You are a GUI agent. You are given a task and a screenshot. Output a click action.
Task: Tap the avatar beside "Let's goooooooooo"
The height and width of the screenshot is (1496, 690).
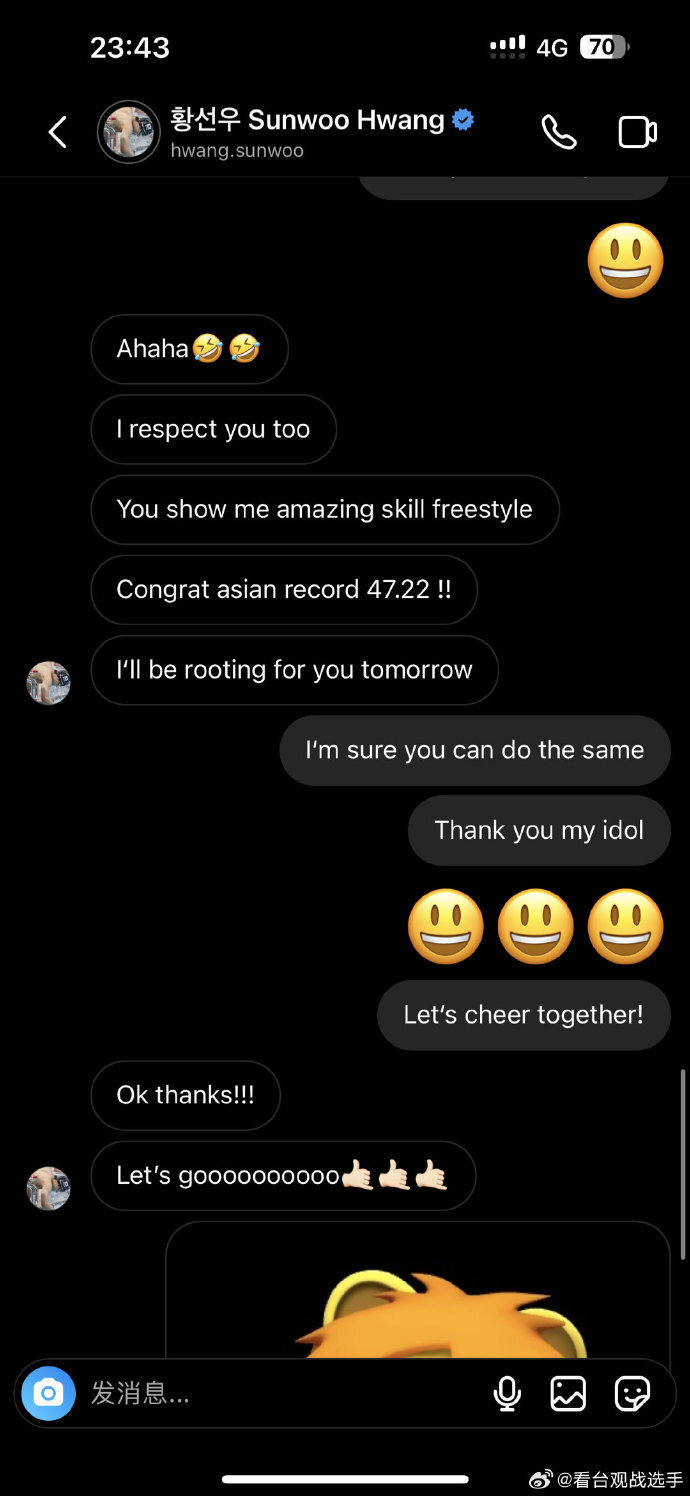pos(48,1188)
